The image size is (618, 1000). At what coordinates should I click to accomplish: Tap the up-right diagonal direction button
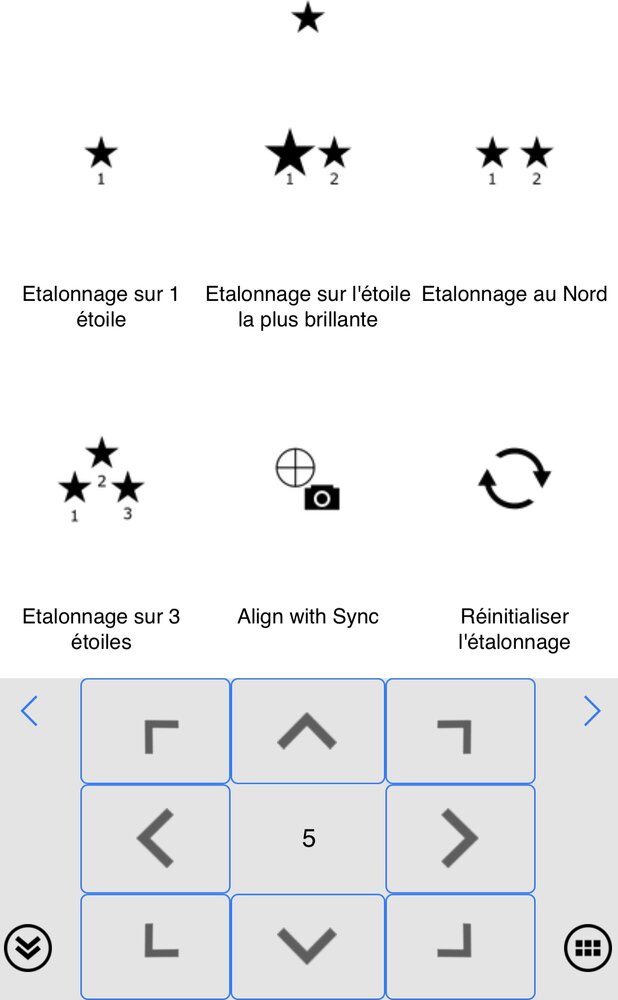tap(460, 731)
